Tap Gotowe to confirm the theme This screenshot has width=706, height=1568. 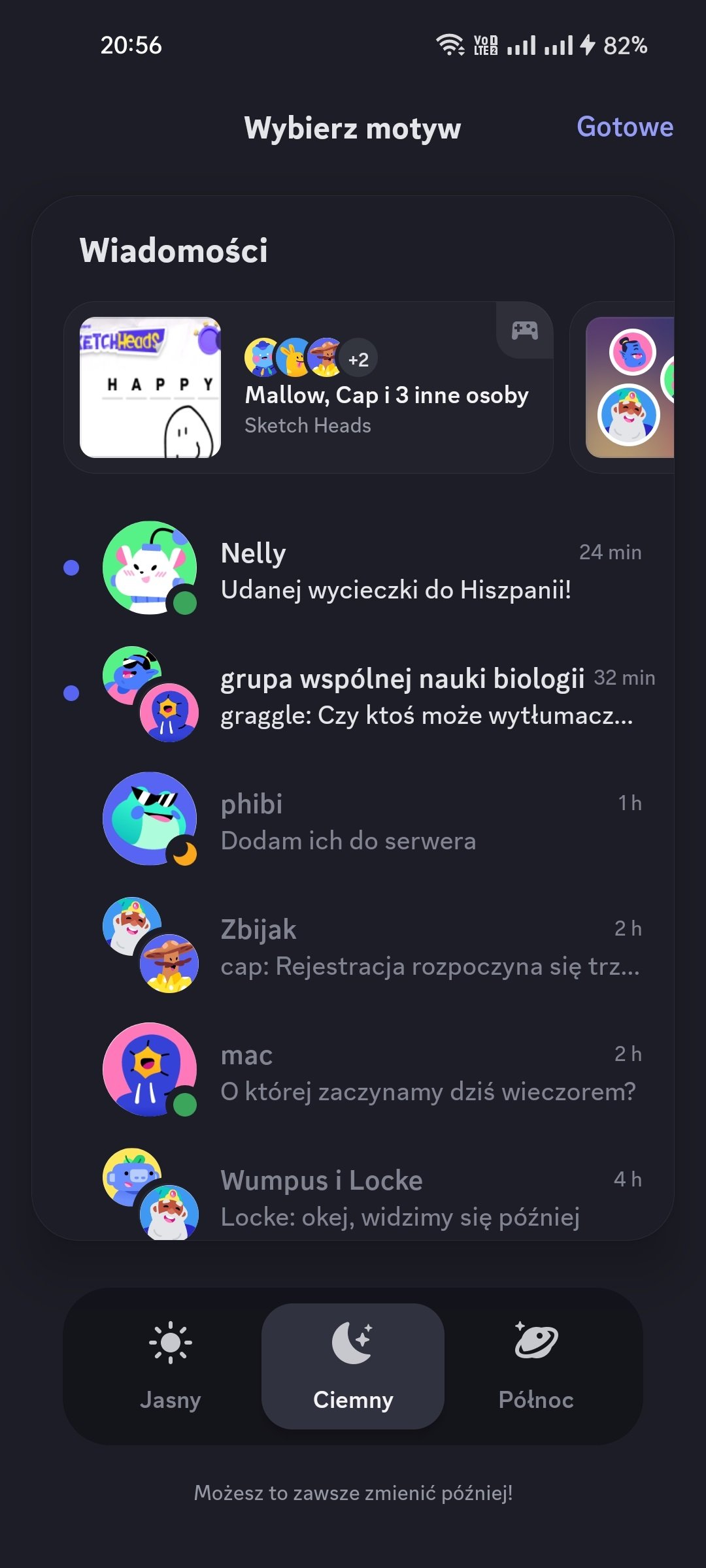(x=624, y=127)
